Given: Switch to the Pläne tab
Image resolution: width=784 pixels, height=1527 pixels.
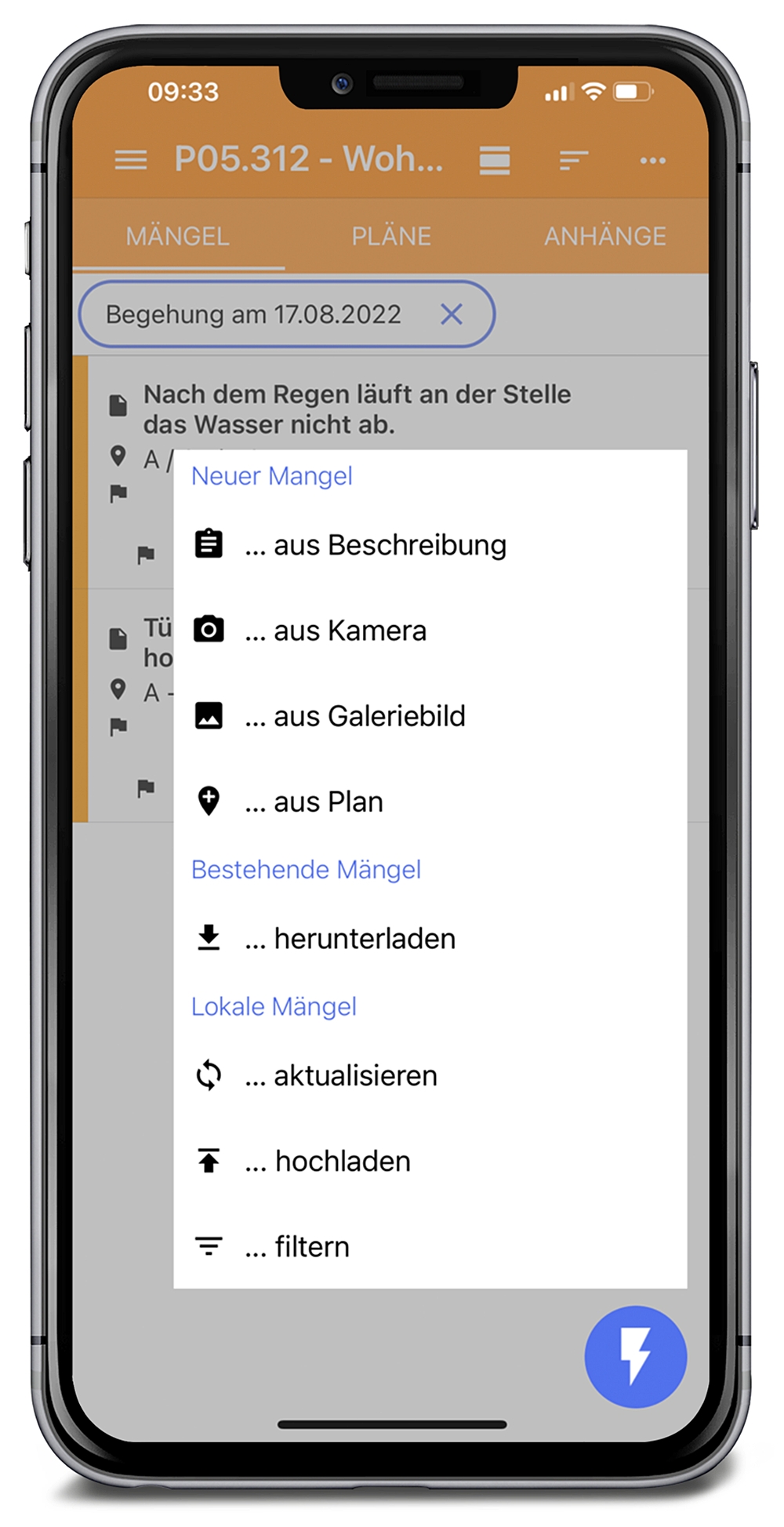Looking at the screenshot, I should coord(391,236).
